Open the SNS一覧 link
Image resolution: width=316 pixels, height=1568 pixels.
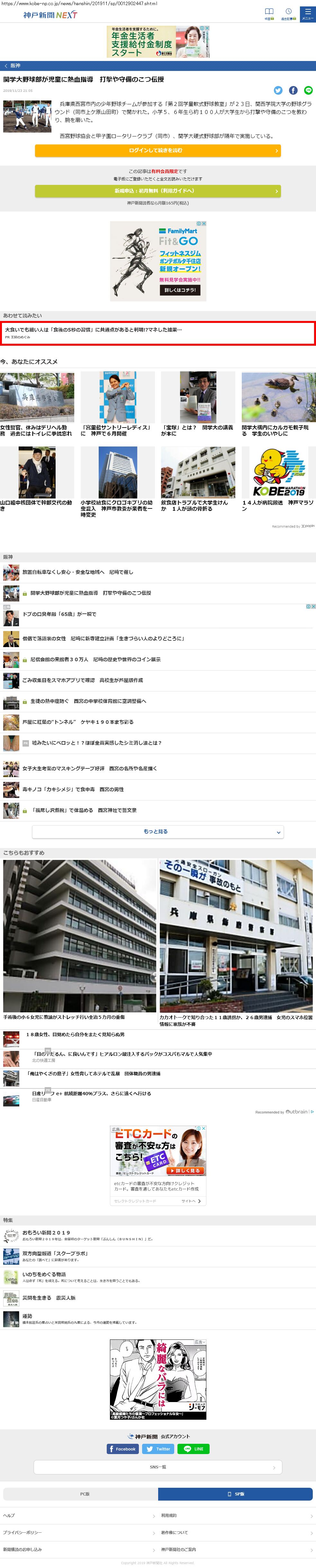[x=158, y=1467]
